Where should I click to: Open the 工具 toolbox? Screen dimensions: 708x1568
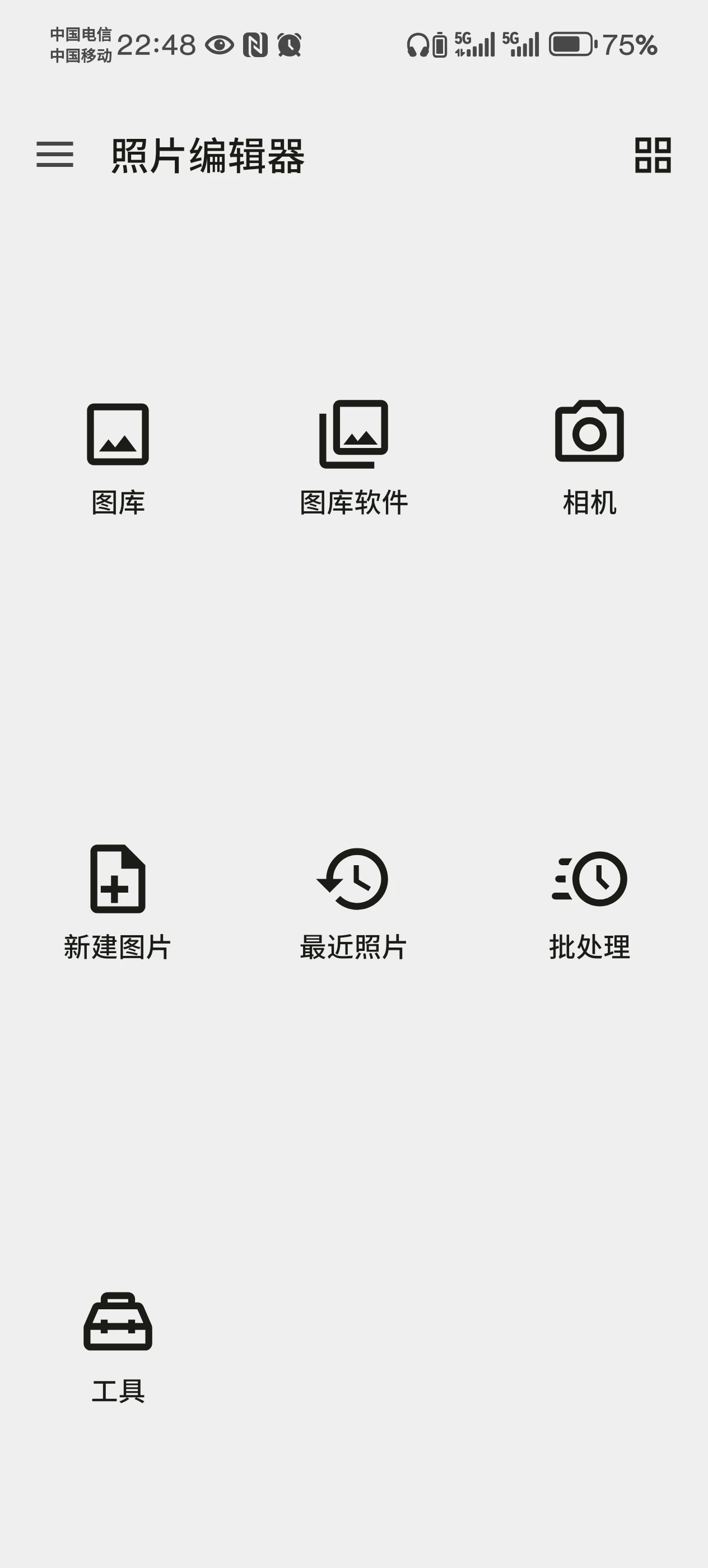point(118,1348)
